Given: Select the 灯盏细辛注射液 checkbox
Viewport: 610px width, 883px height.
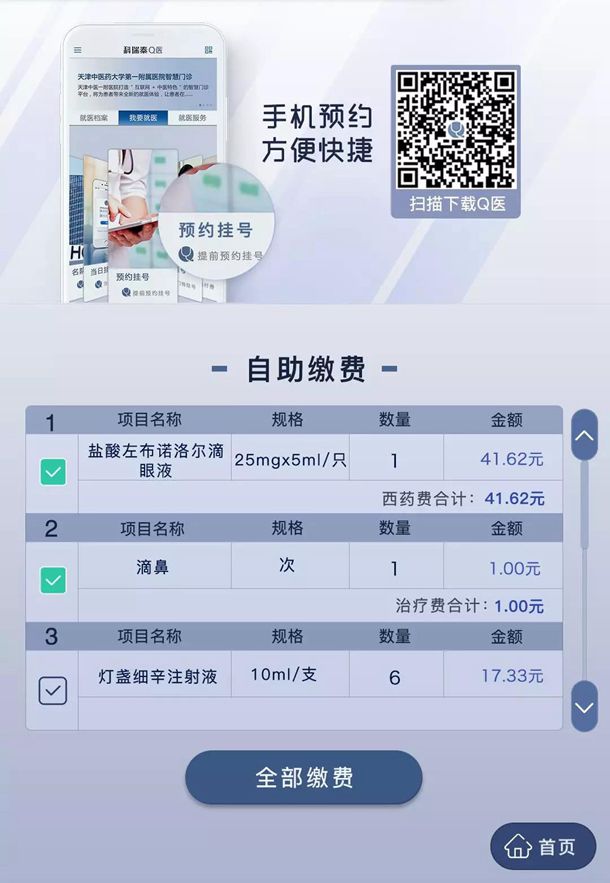Looking at the screenshot, I should pyautogui.click(x=52, y=690).
